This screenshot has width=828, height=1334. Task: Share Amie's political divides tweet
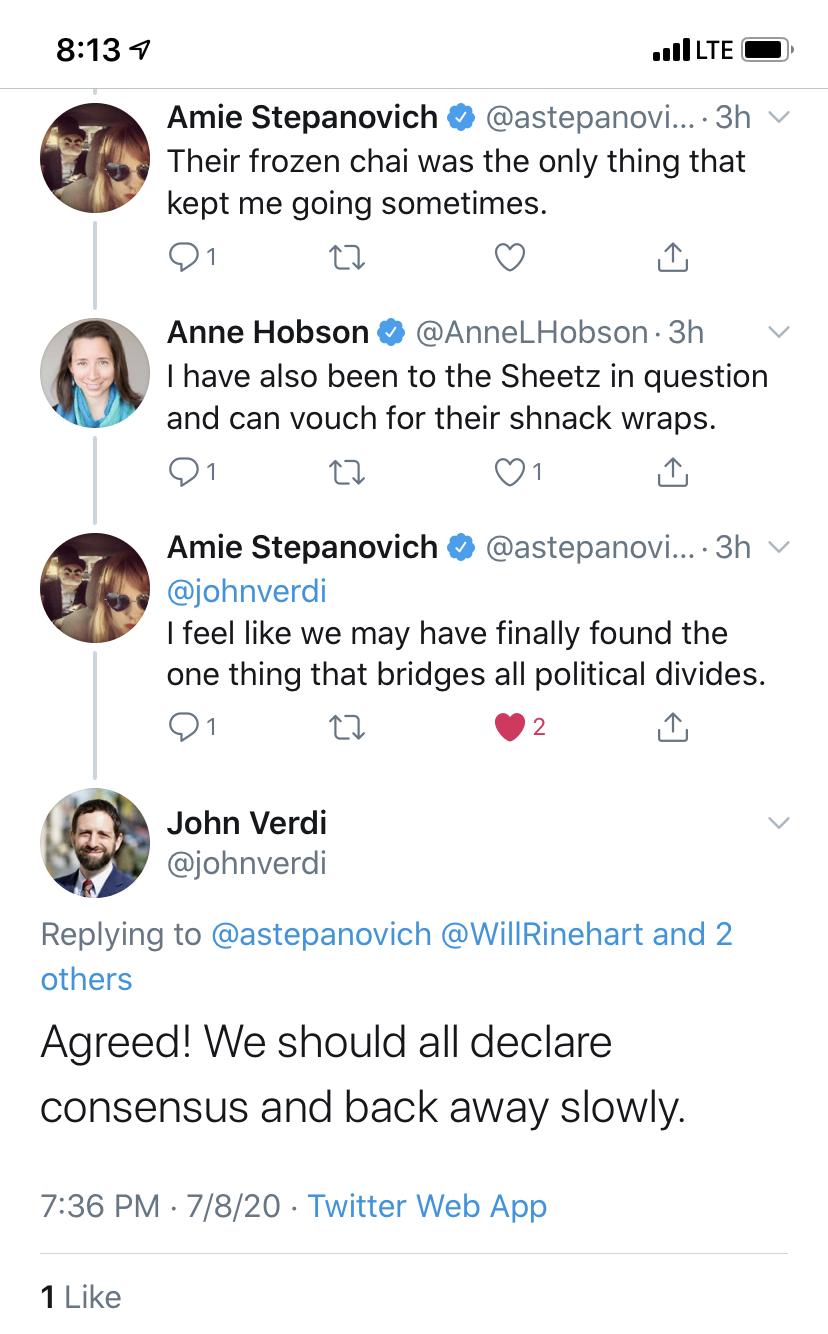click(673, 727)
